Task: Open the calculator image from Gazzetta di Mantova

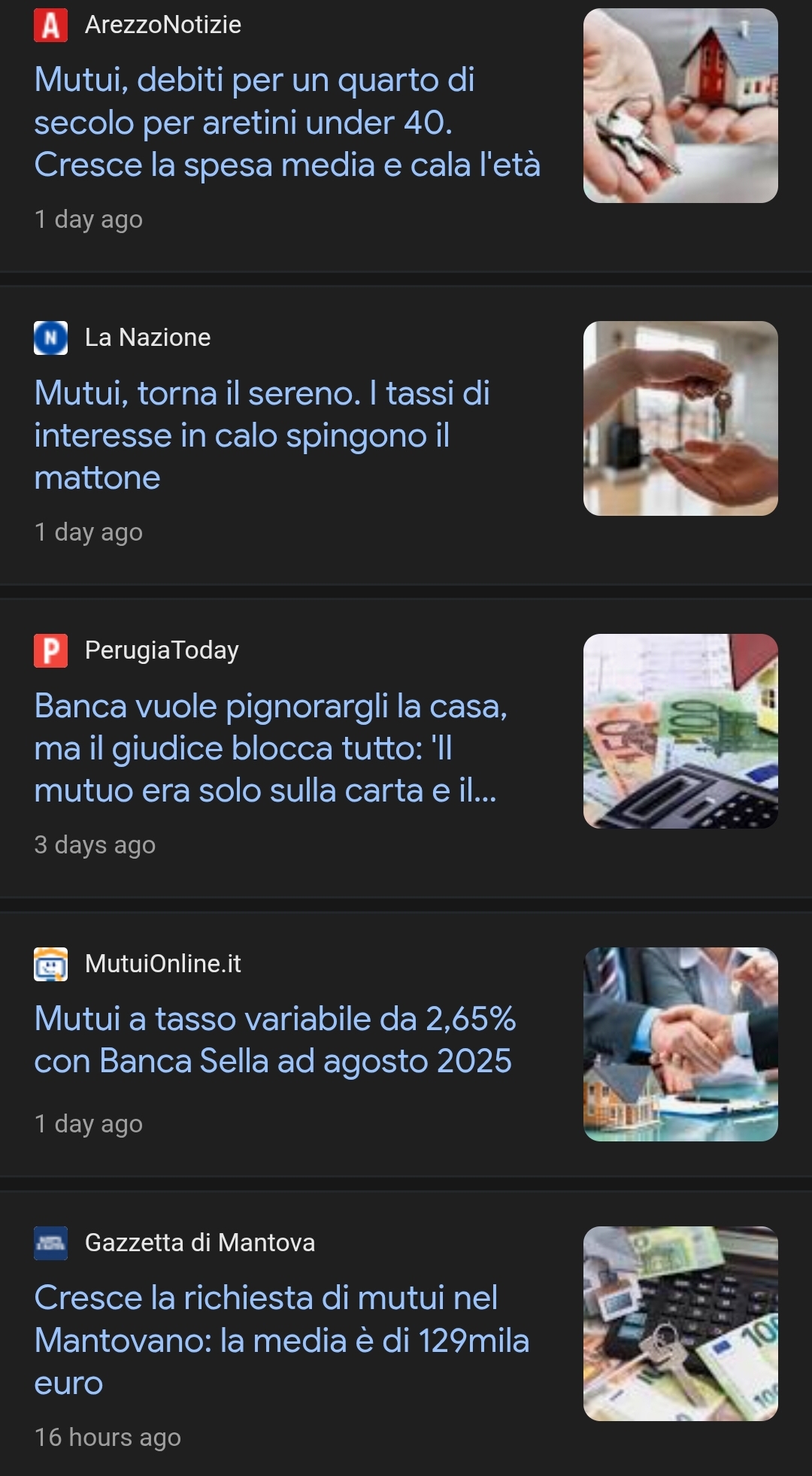Action: pyautogui.click(x=680, y=1323)
